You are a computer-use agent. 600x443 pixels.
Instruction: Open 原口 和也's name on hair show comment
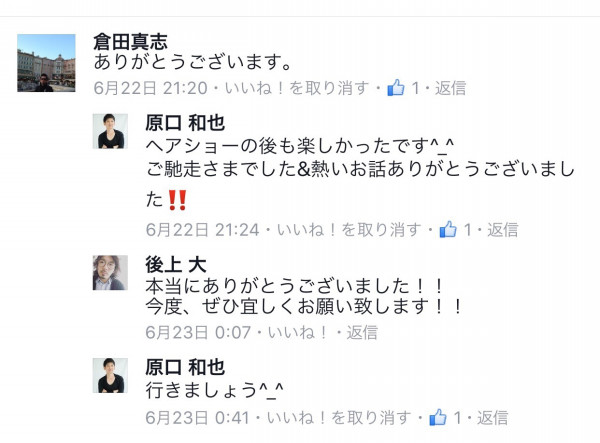[185, 122]
